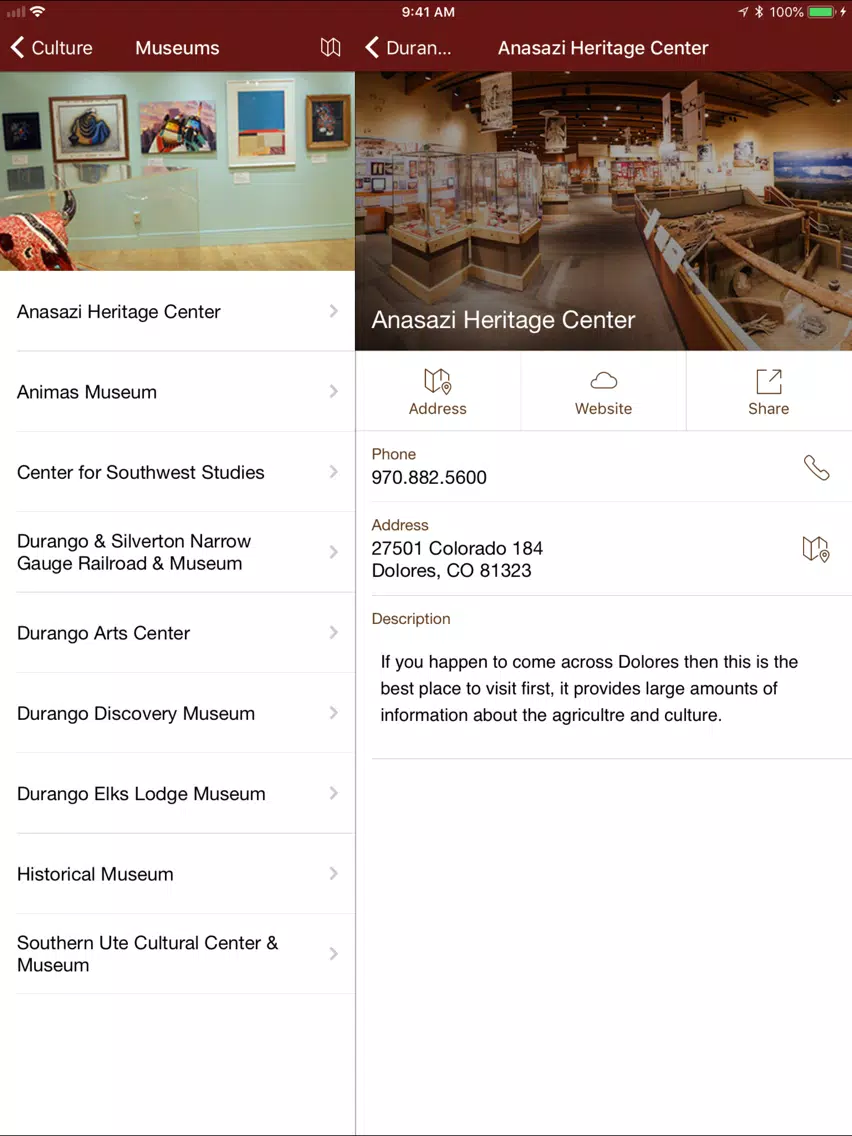Visit the museum Website
This screenshot has width=852, height=1136.
[x=603, y=392]
